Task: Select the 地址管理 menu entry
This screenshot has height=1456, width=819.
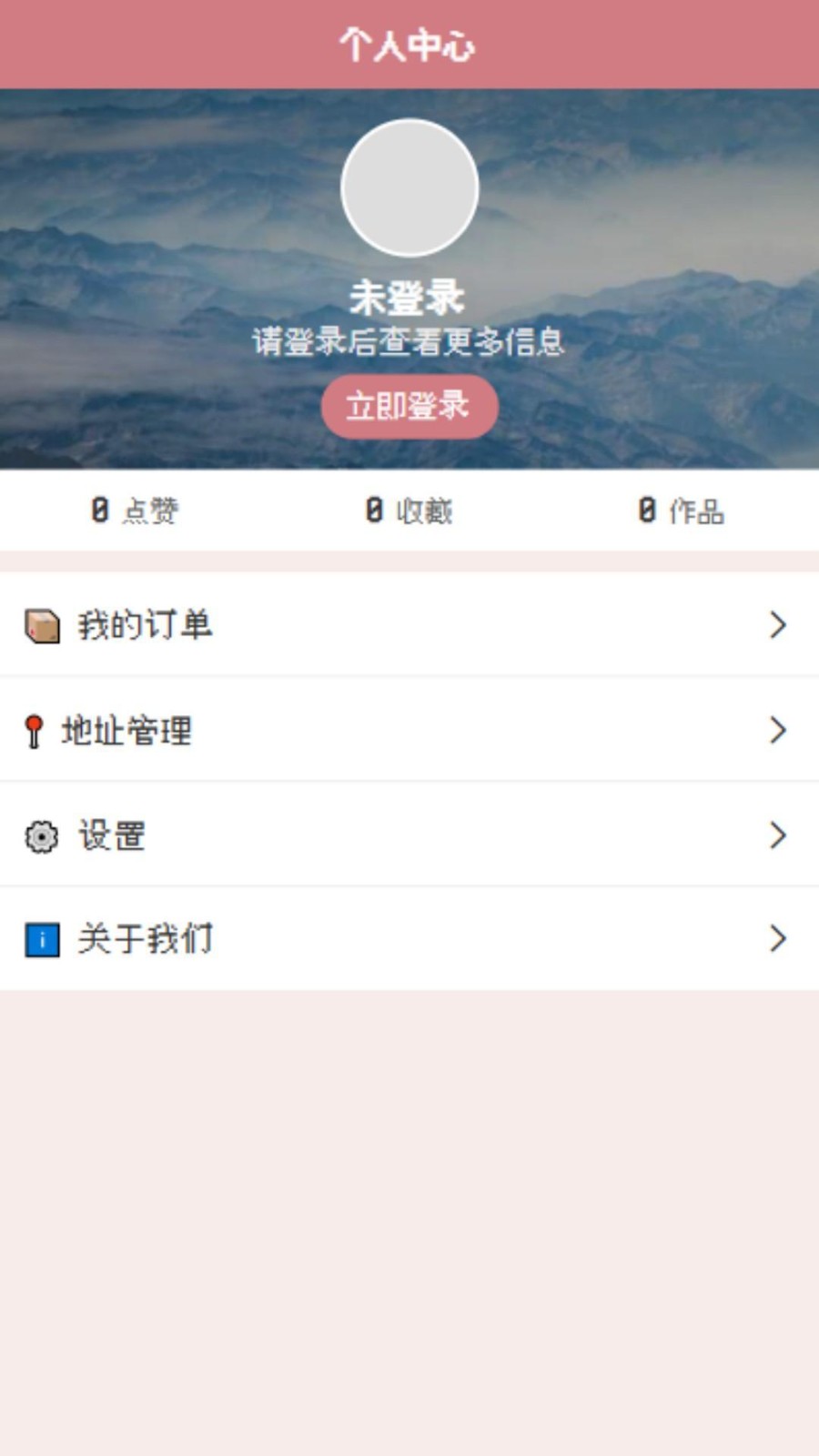Action: coord(127,729)
